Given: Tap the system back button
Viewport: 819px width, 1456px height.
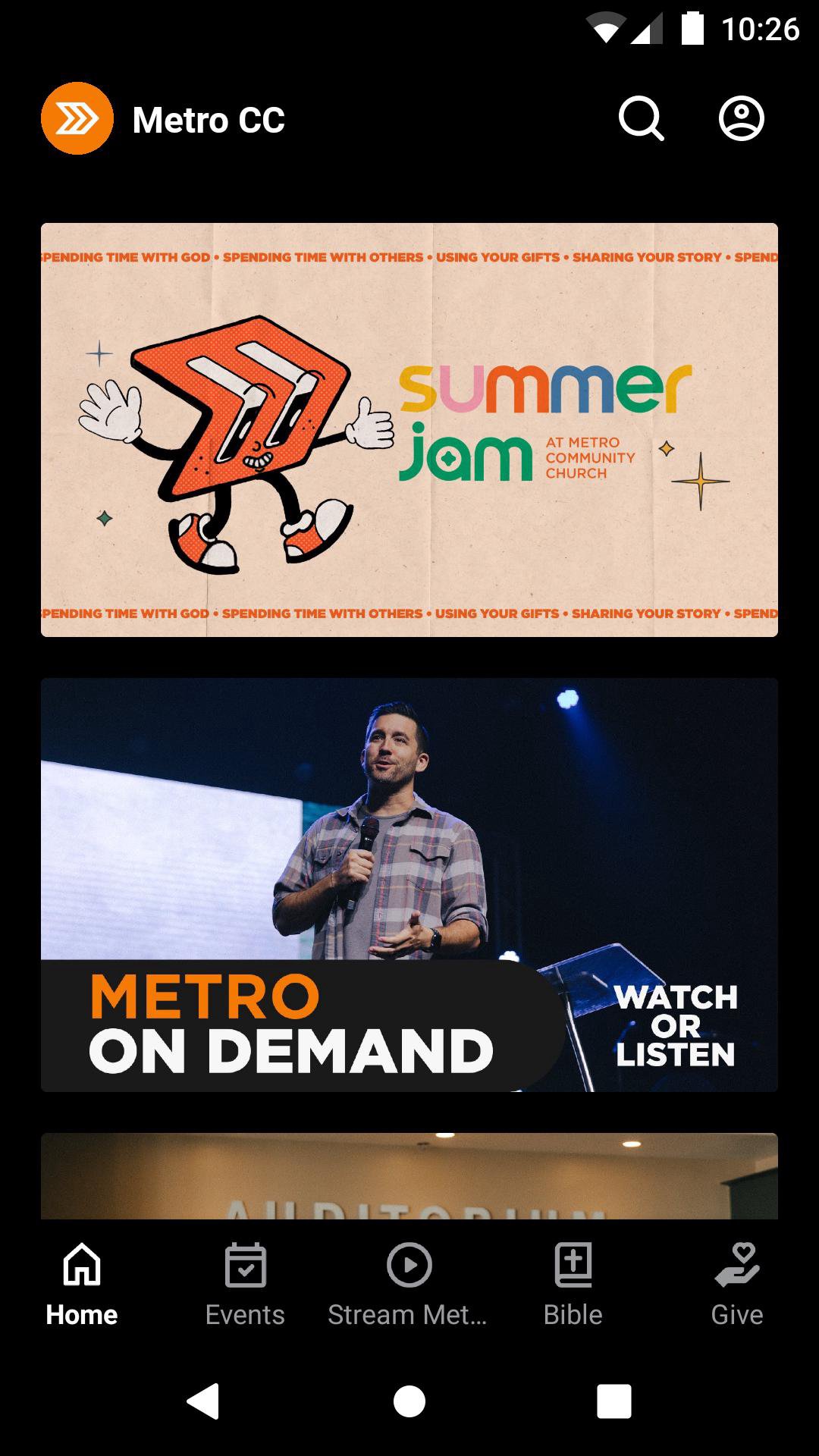Looking at the screenshot, I should tap(203, 1401).
